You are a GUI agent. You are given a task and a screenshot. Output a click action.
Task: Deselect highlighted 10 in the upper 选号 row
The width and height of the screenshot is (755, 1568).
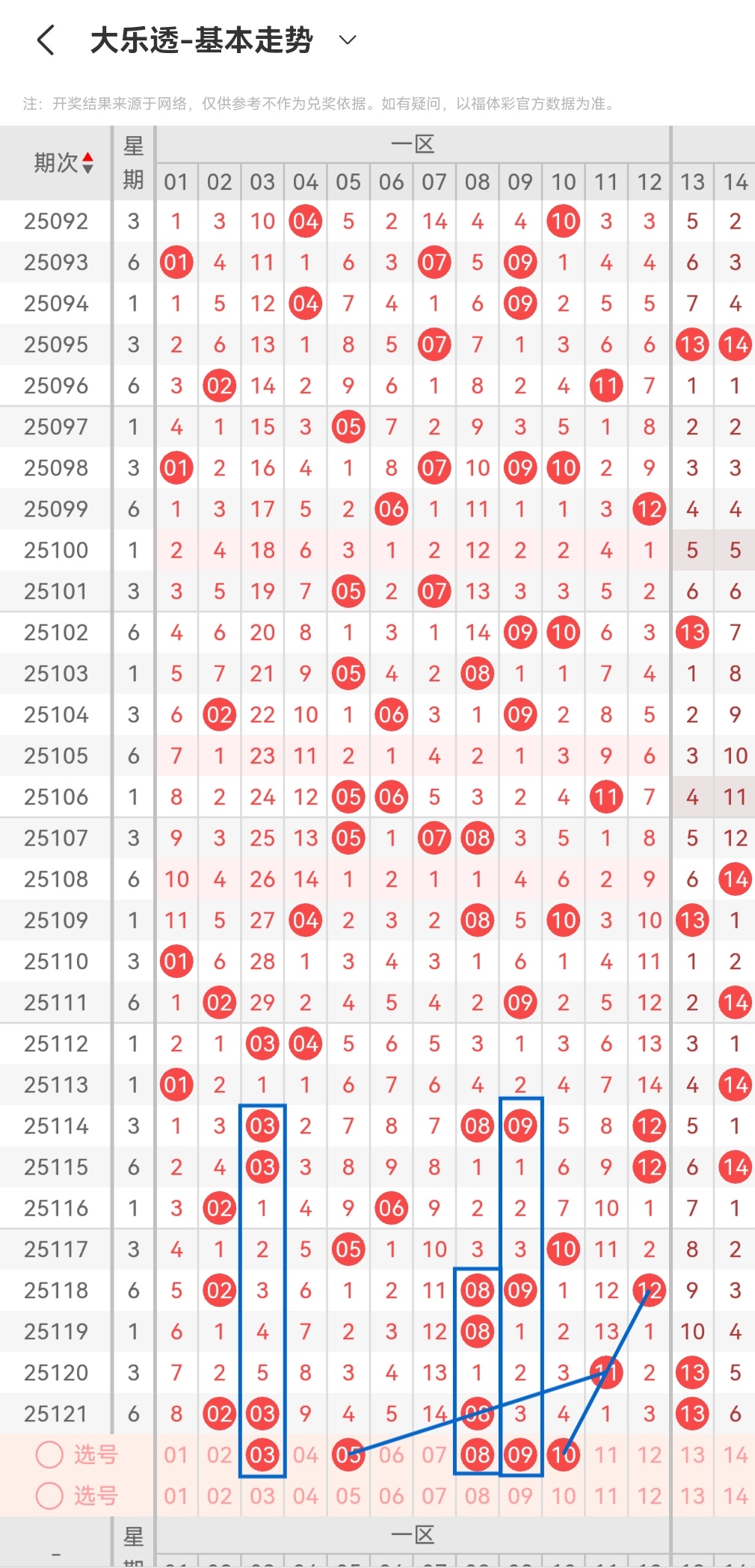563,1454
